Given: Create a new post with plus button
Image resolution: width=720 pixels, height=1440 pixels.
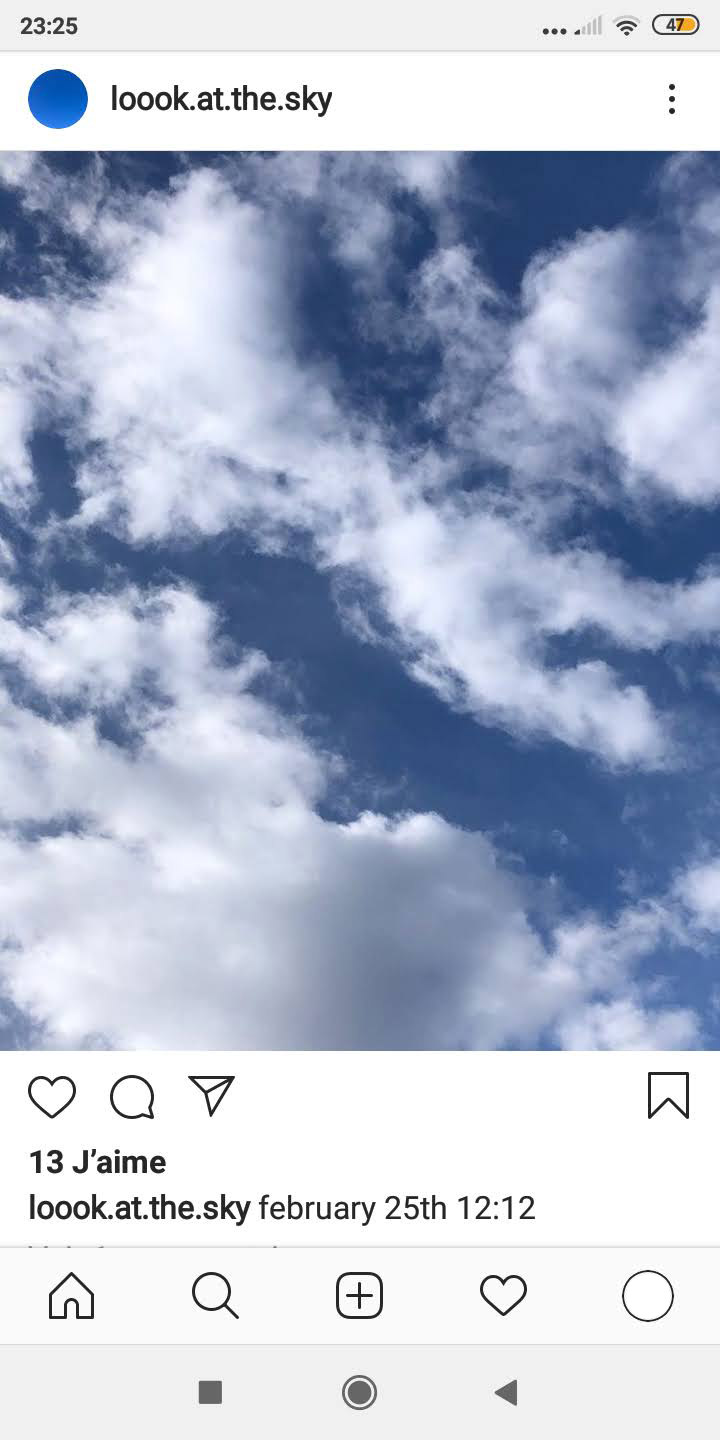Looking at the screenshot, I should pos(359,1296).
